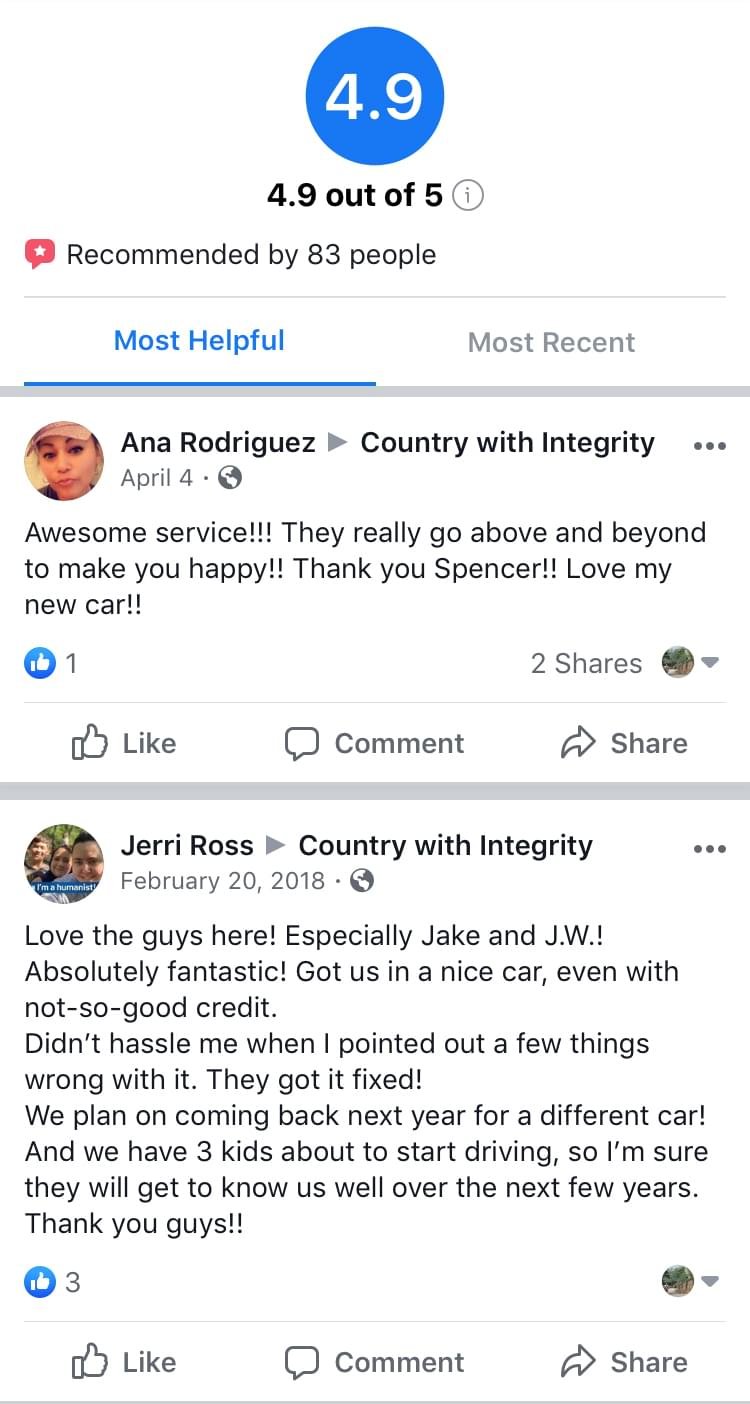
Task: Open Ana Rodriguez's profile picture
Action: tap(64, 460)
